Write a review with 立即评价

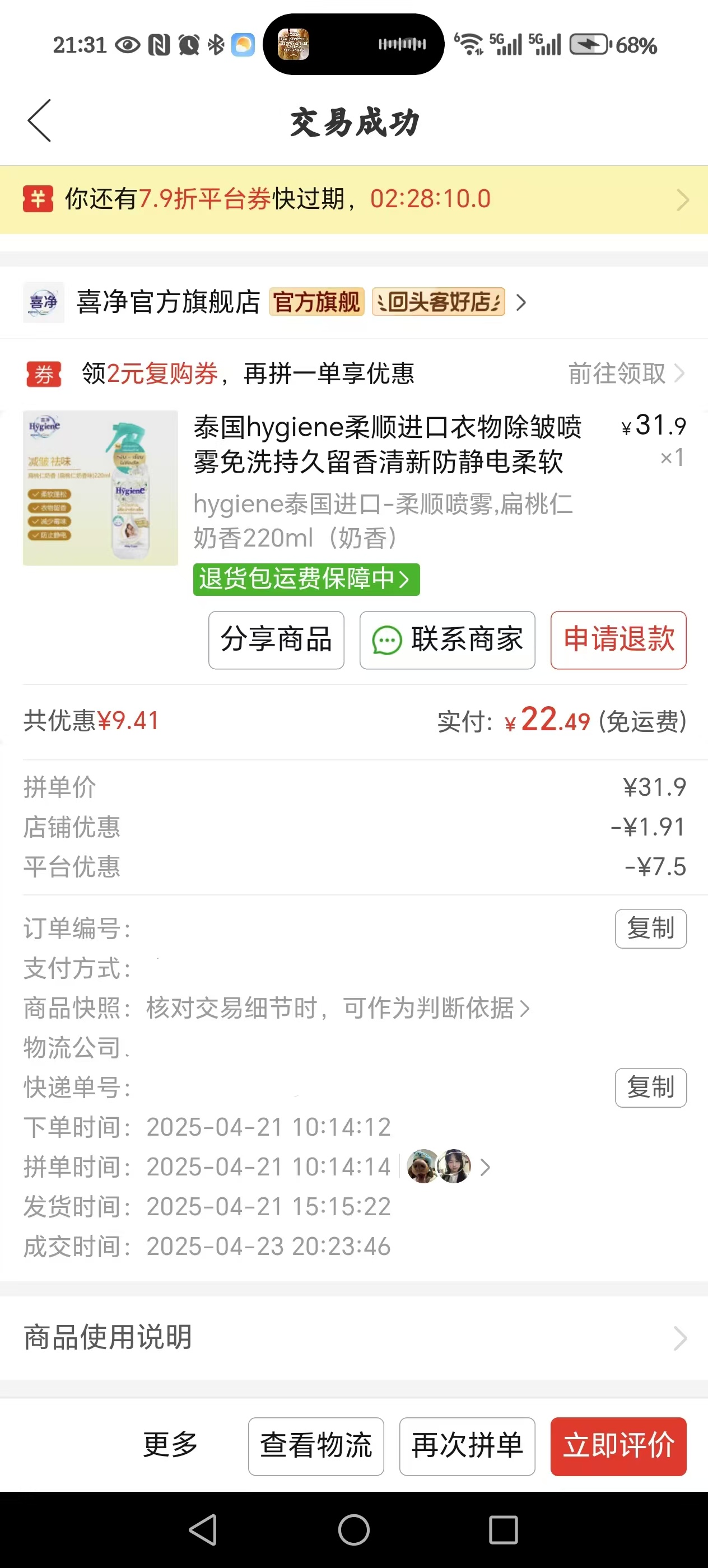pyautogui.click(x=618, y=1446)
